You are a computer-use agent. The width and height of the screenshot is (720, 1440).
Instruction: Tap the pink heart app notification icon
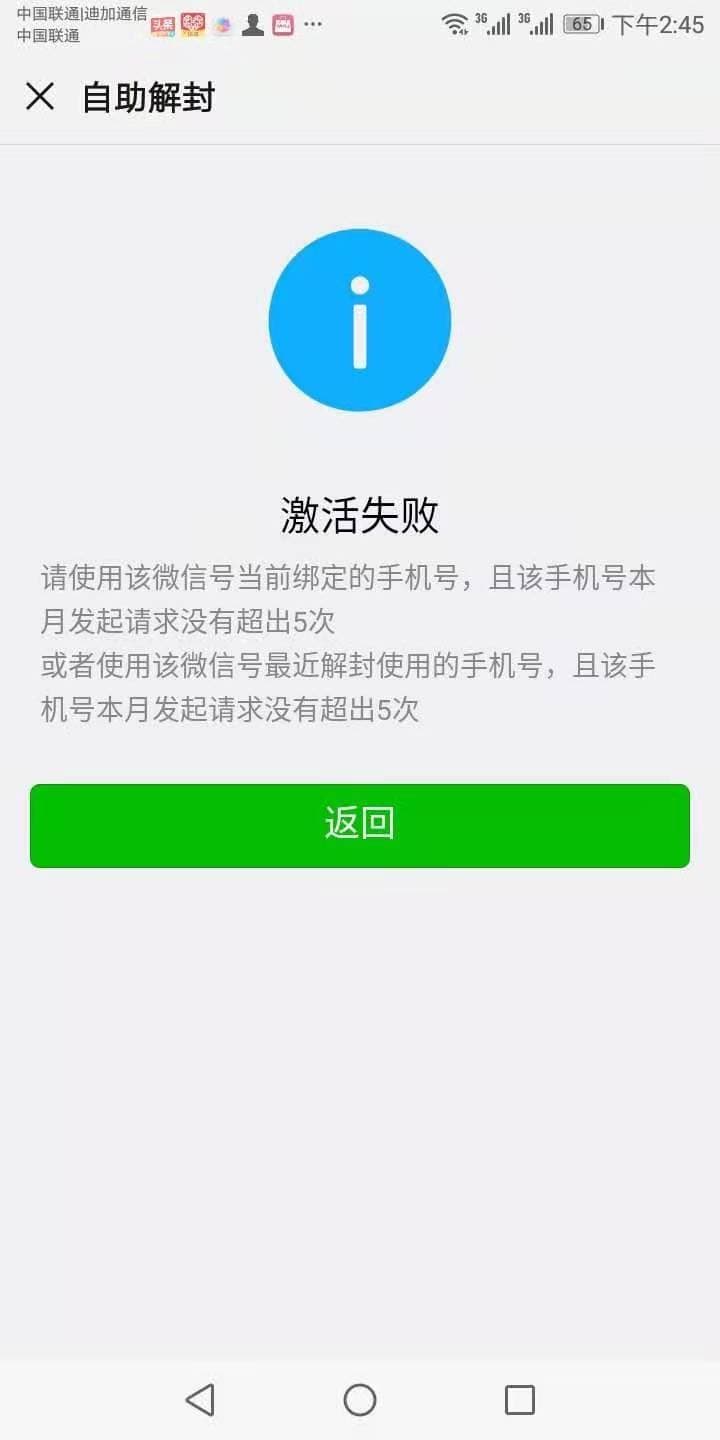192,25
